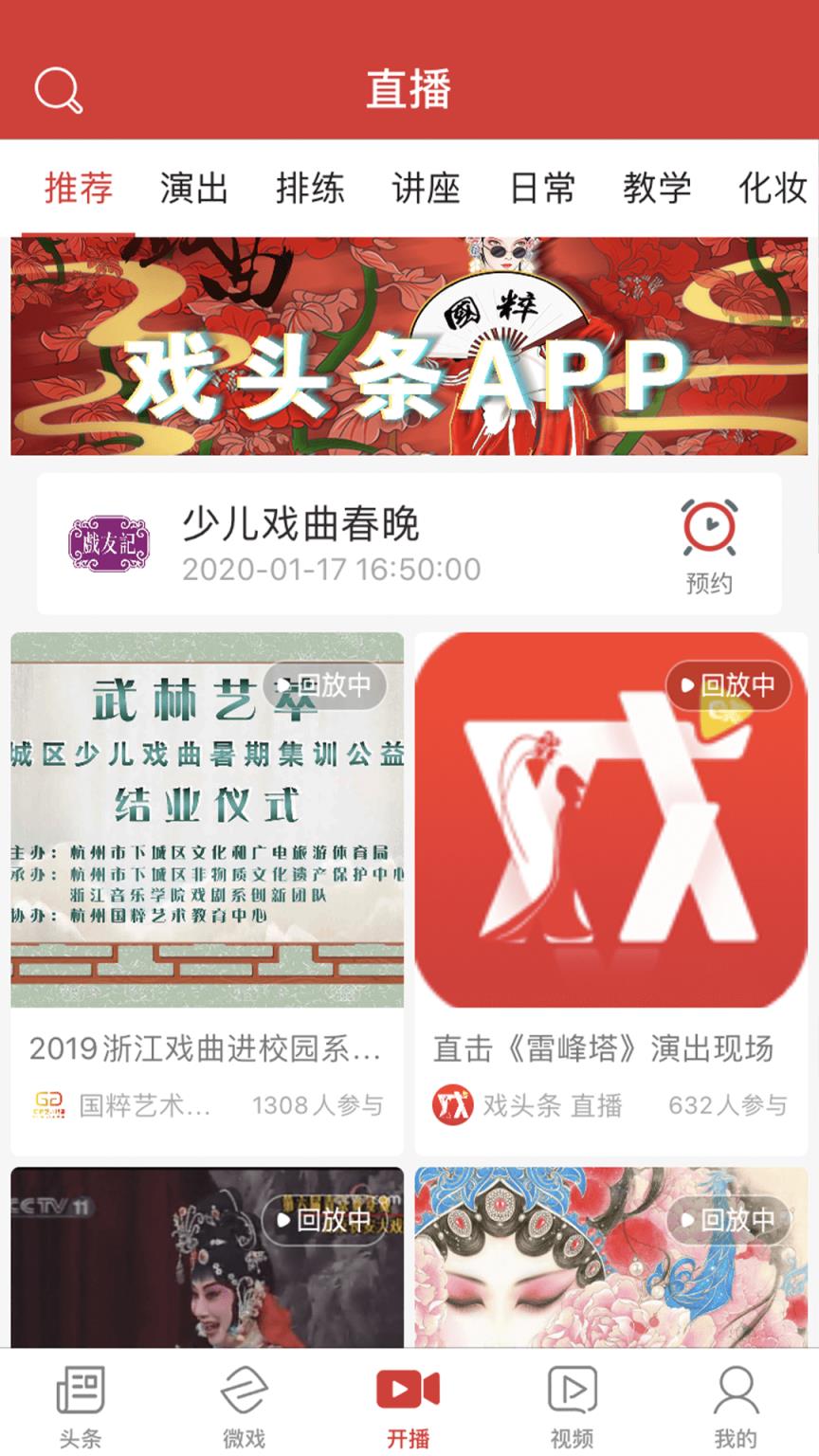The width and height of the screenshot is (819, 1456).
Task: Tap the search magnifier icon
Action: coord(59,90)
